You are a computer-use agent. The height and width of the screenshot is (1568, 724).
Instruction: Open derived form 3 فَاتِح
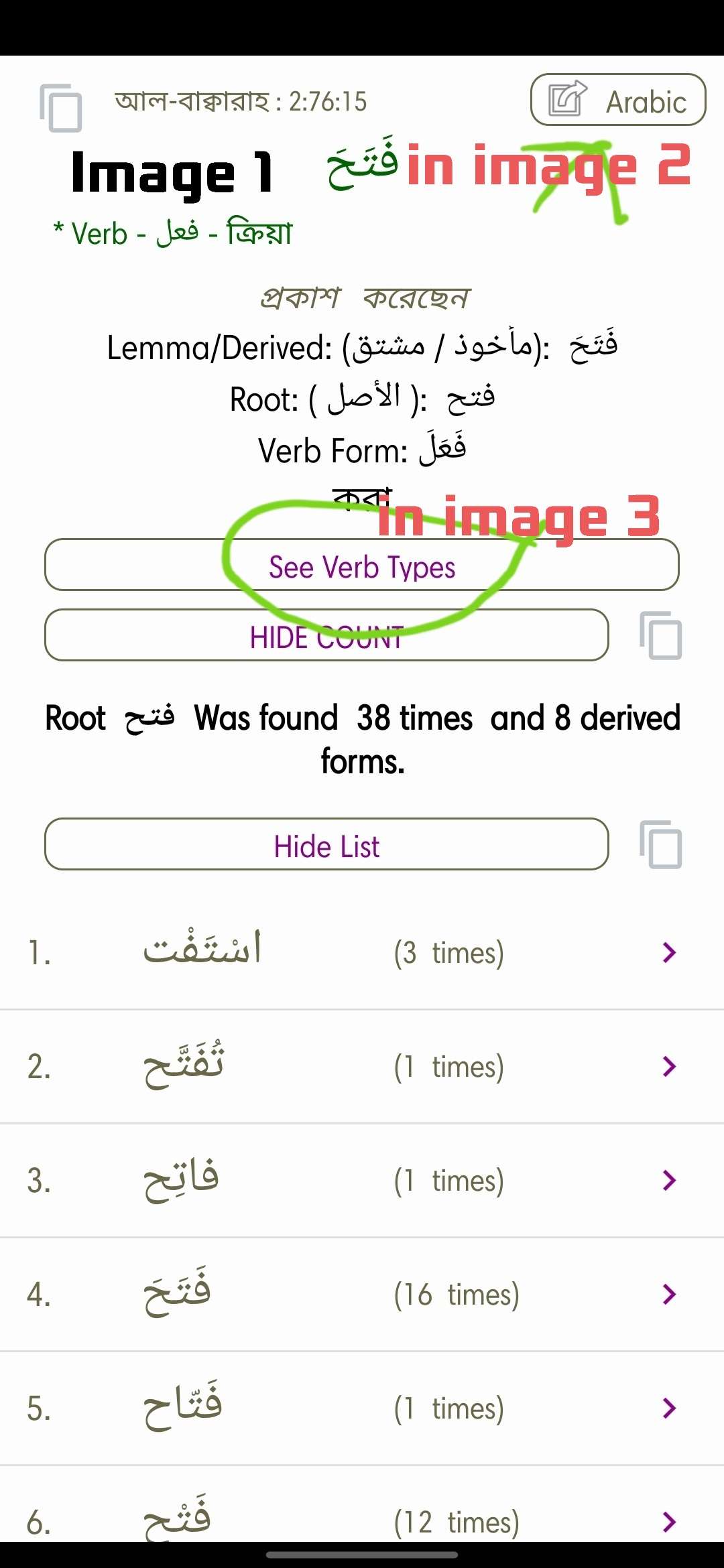coord(362,1180)
